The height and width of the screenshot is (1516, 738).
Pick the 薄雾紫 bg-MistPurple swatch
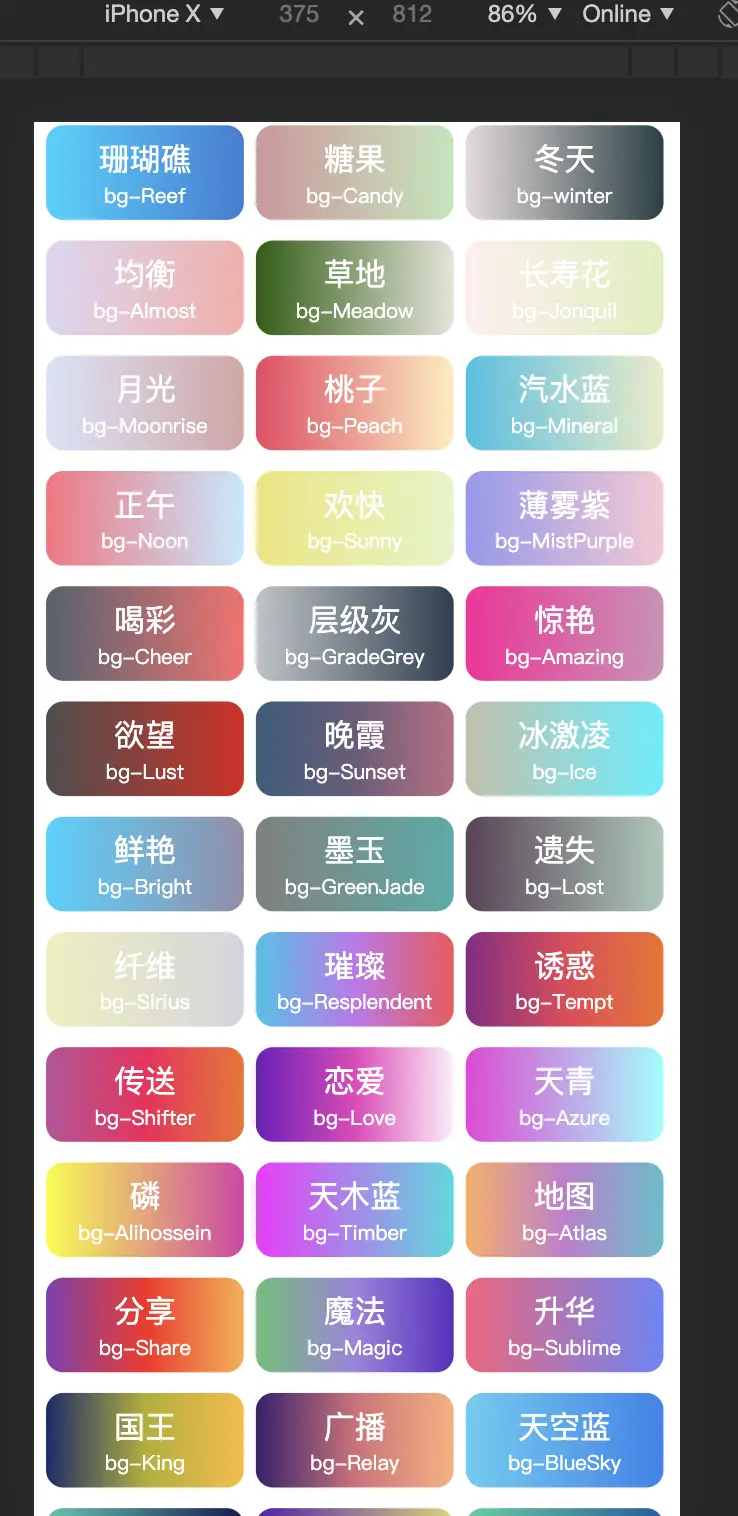tap(564, 518)
